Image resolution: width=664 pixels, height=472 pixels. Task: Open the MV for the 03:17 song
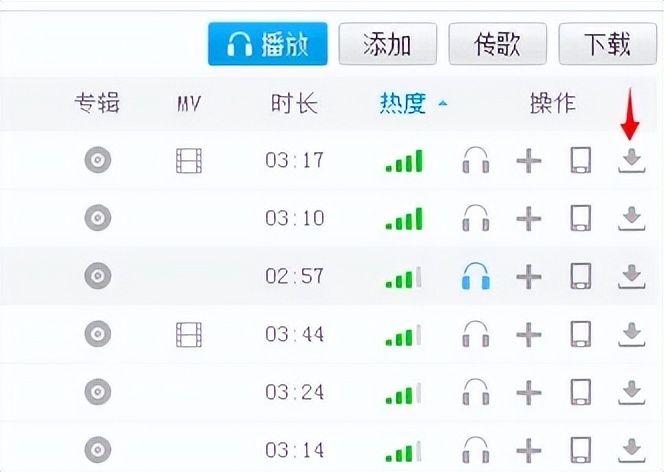(x=189, y=160)
